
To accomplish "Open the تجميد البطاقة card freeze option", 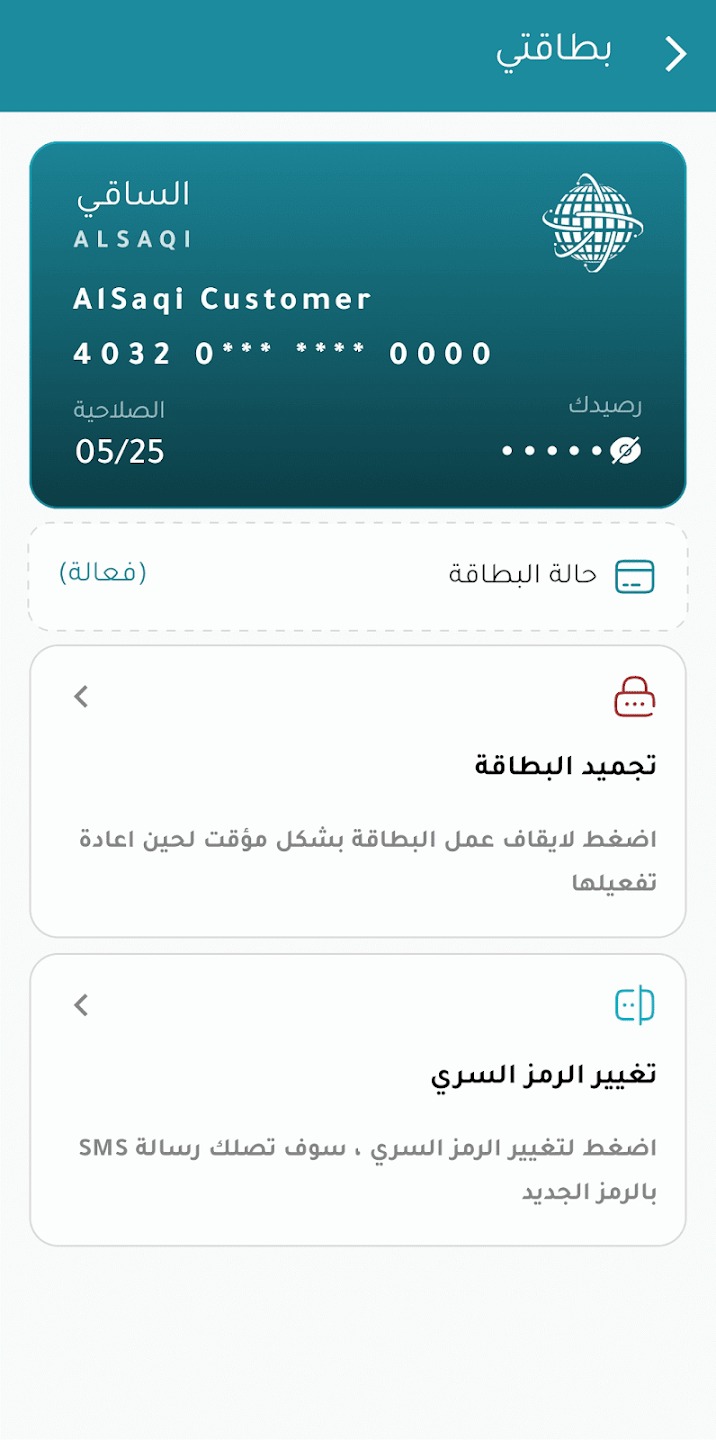I will [x=358, y=790].
